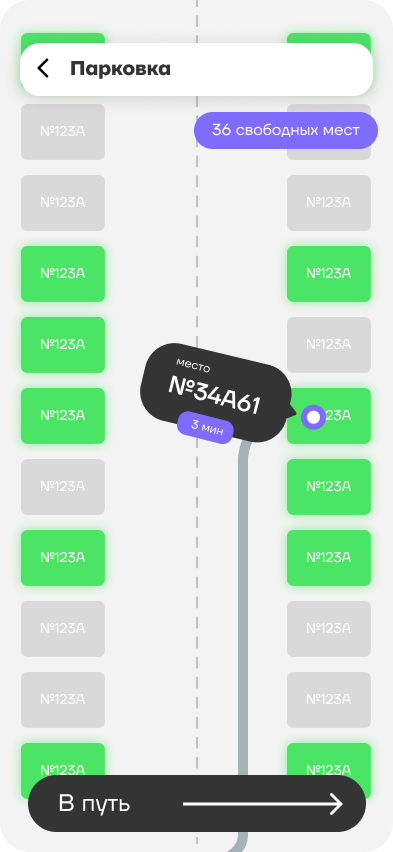Tap the «36 свободных мест» chip

[286, 130]
